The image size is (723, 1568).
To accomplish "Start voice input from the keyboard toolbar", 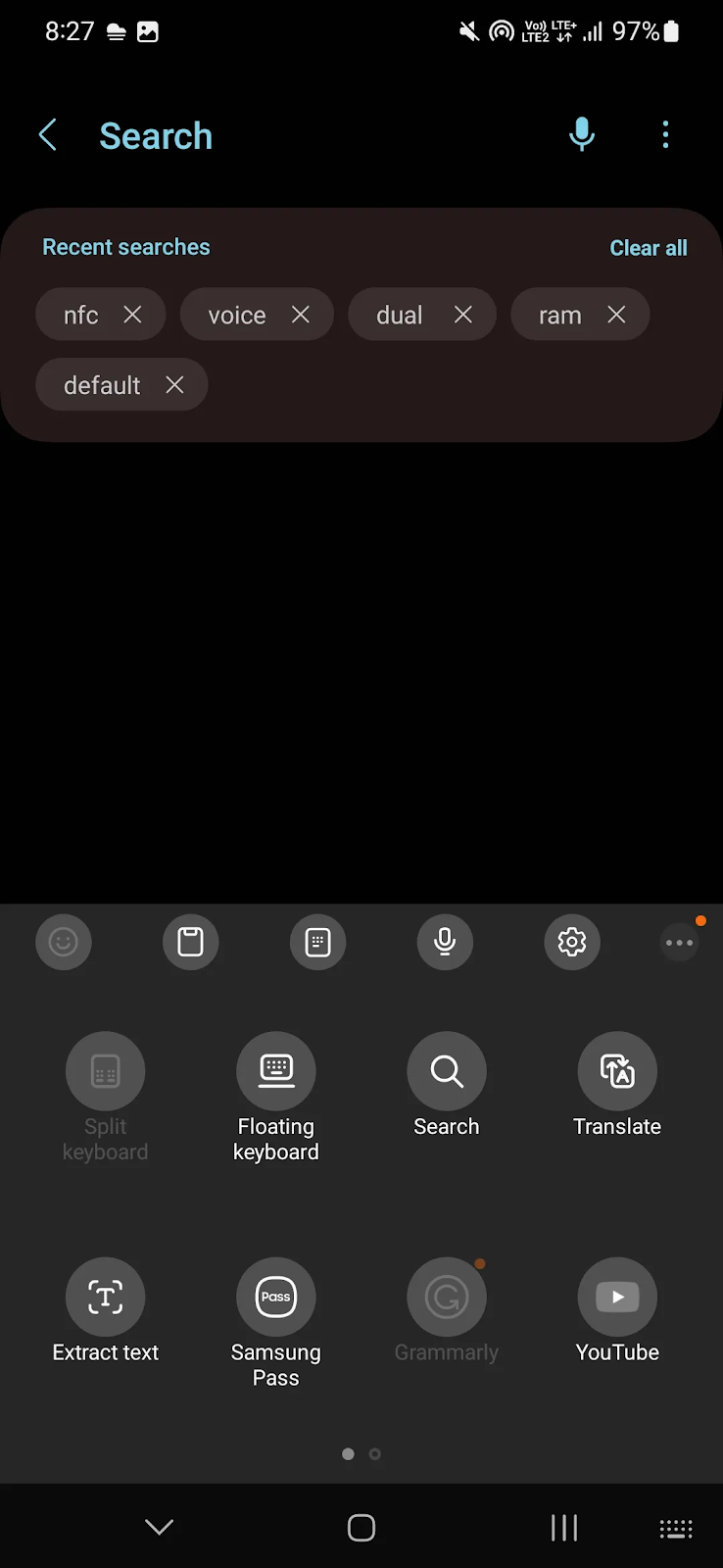I will (x=445, y=942).
